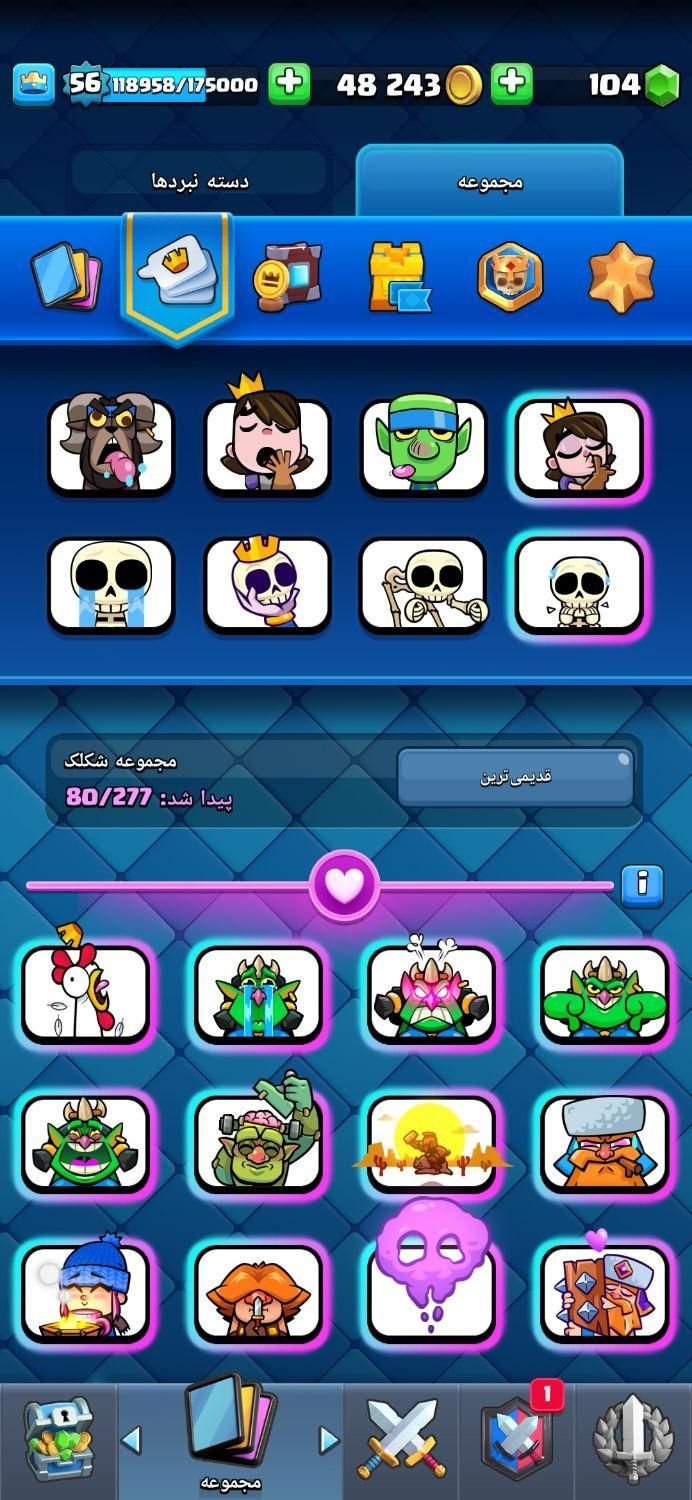Open the star points section icon
692x1500 pixels.
tap(620, 276)
